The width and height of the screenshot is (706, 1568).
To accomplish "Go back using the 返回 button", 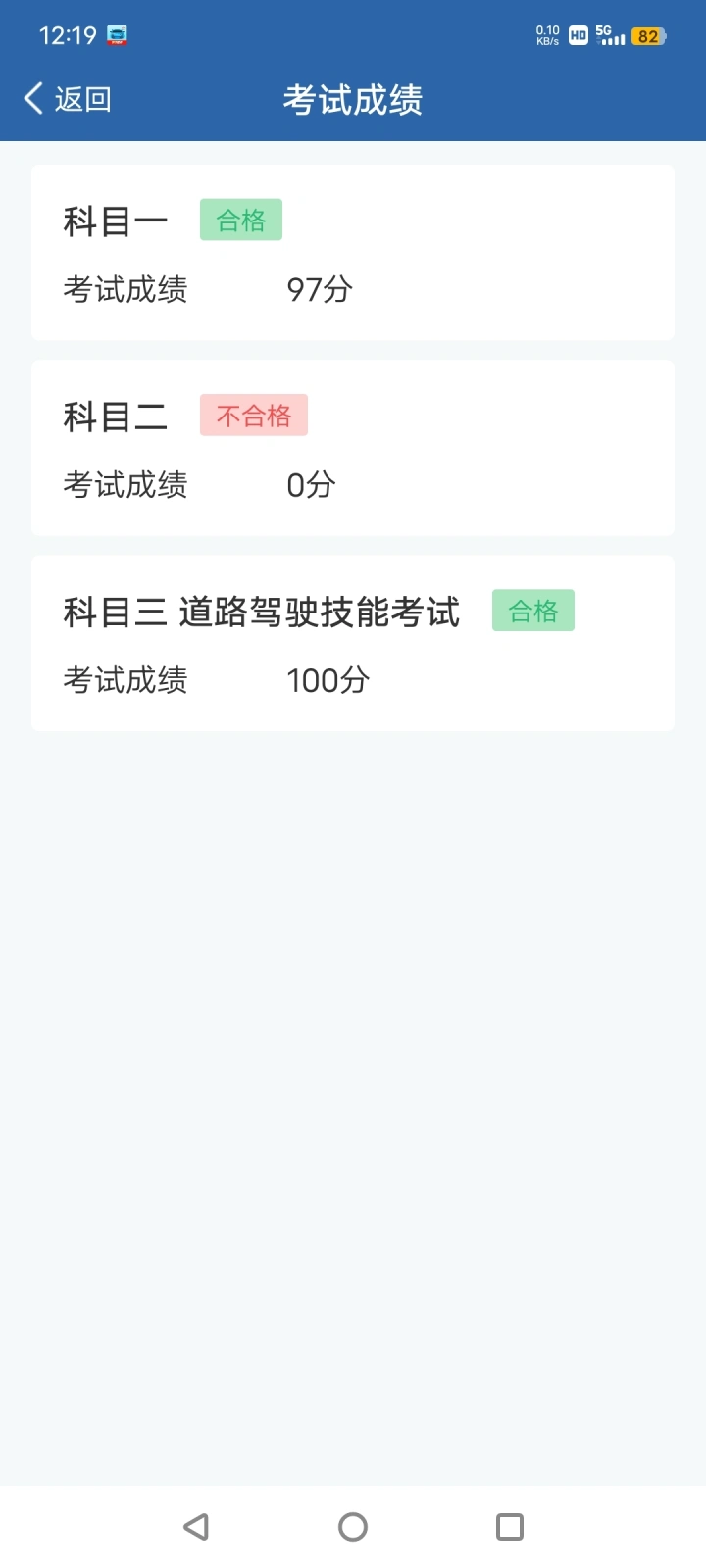I will coord(68,99).
